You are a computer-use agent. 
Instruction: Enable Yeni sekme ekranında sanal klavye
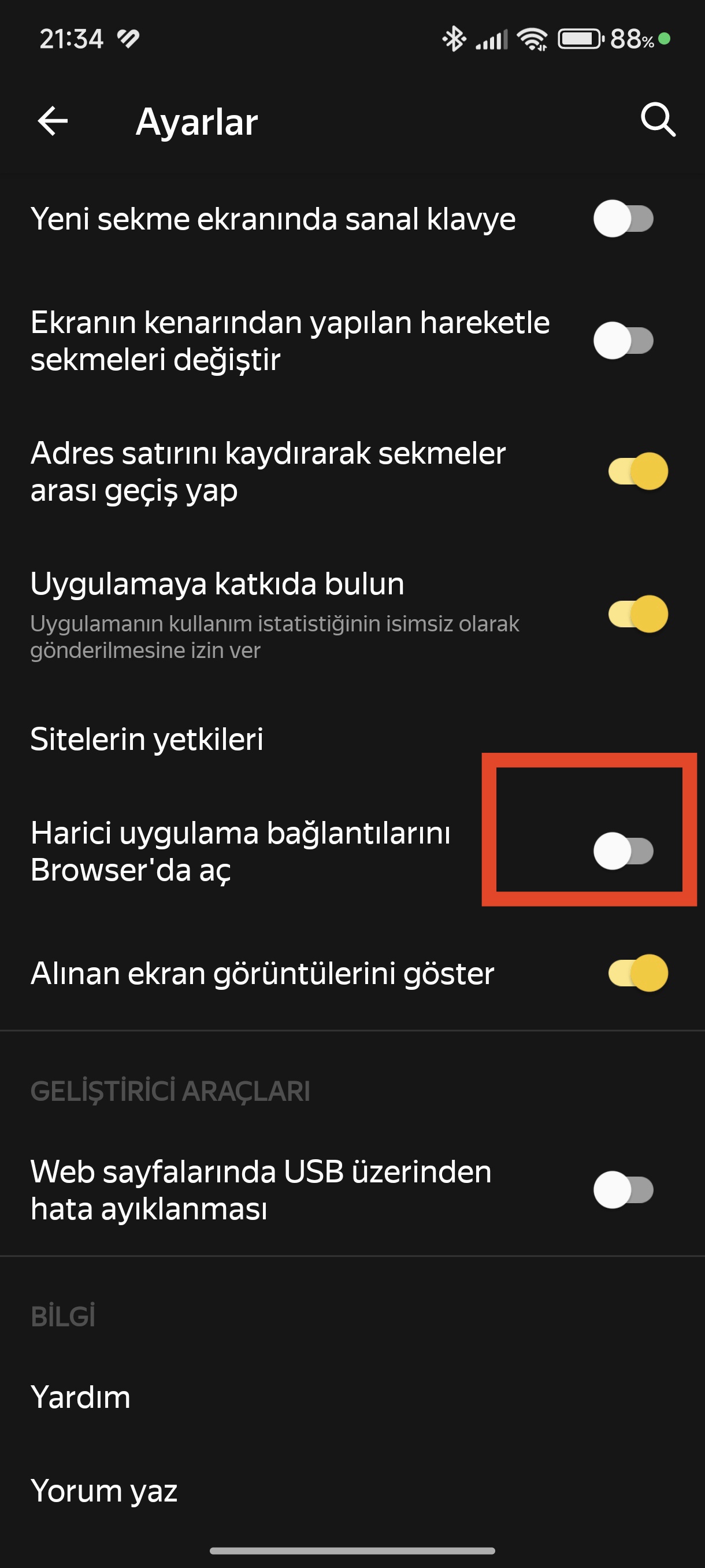point(624,219)
